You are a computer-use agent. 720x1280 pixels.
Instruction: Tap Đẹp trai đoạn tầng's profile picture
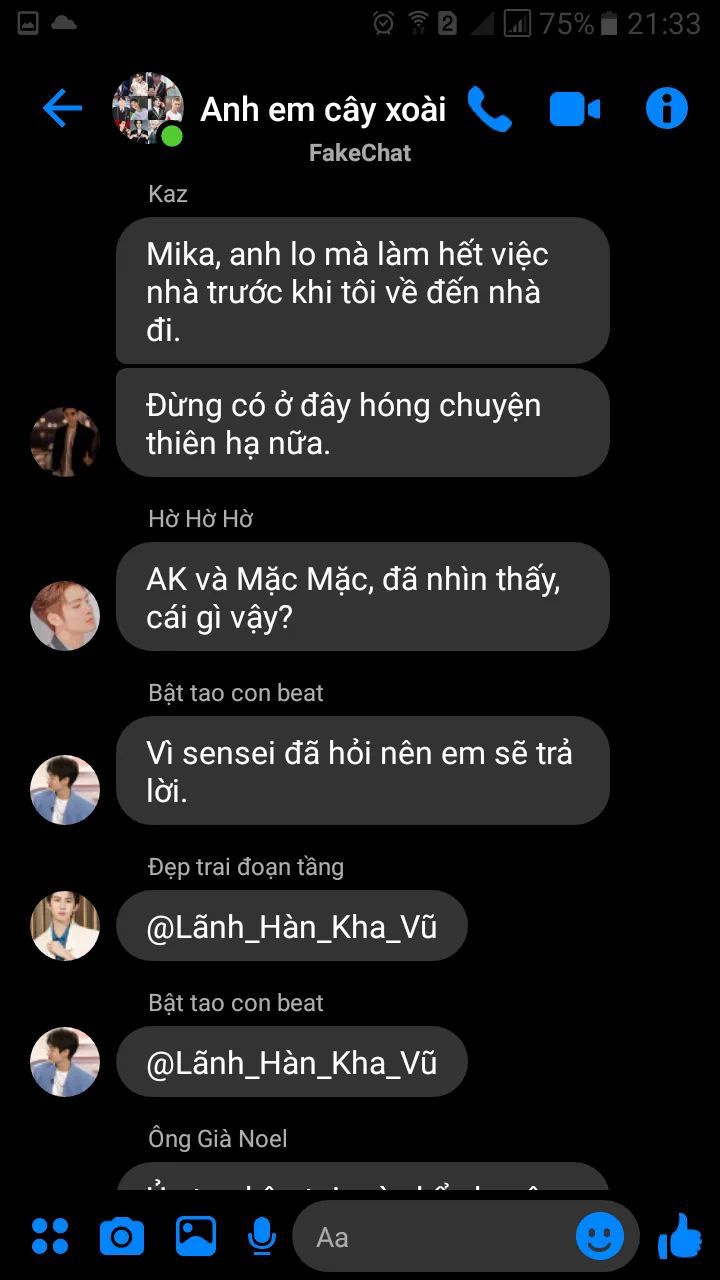click(x=66, y=926)
